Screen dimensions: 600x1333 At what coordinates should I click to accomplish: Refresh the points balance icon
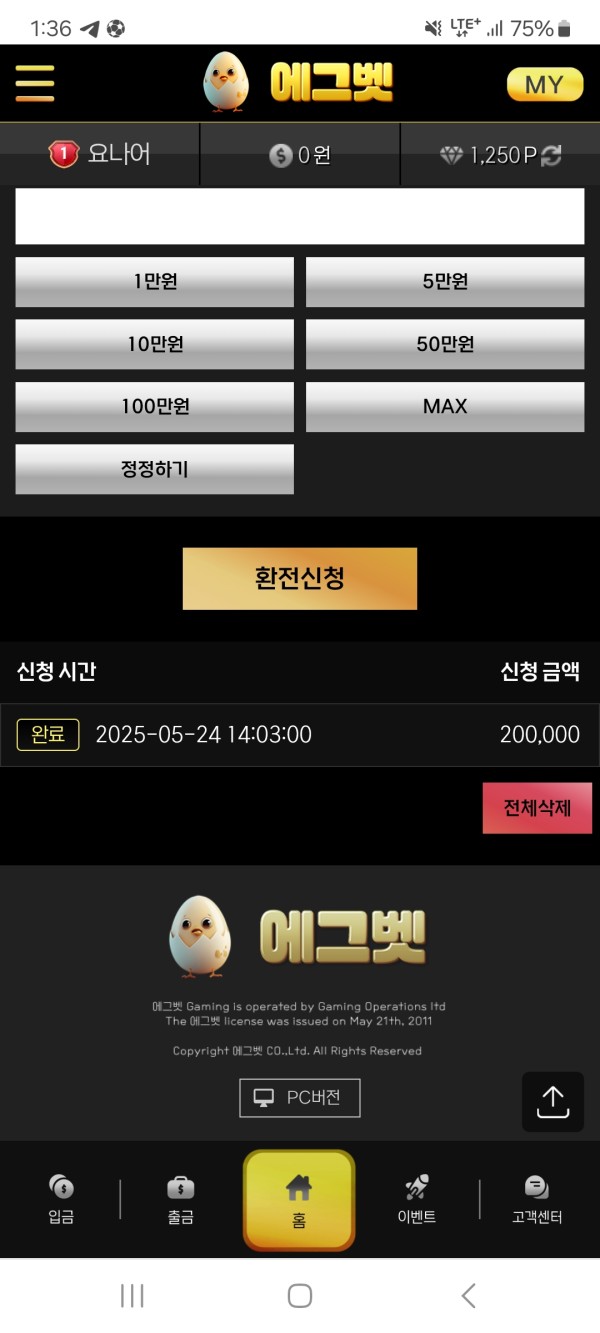click(552, 155)
